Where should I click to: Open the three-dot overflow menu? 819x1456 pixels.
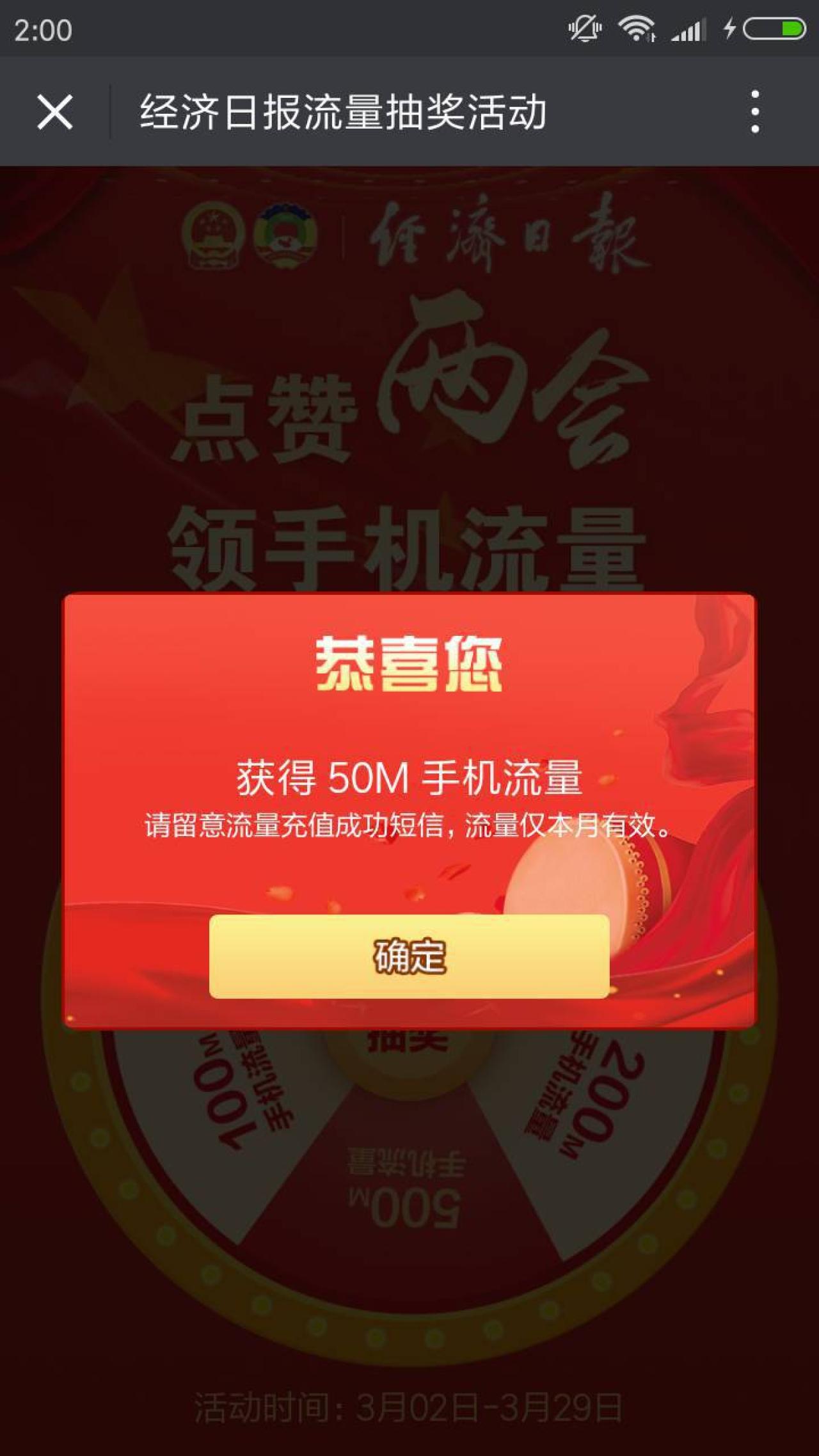tap(755, 112)
